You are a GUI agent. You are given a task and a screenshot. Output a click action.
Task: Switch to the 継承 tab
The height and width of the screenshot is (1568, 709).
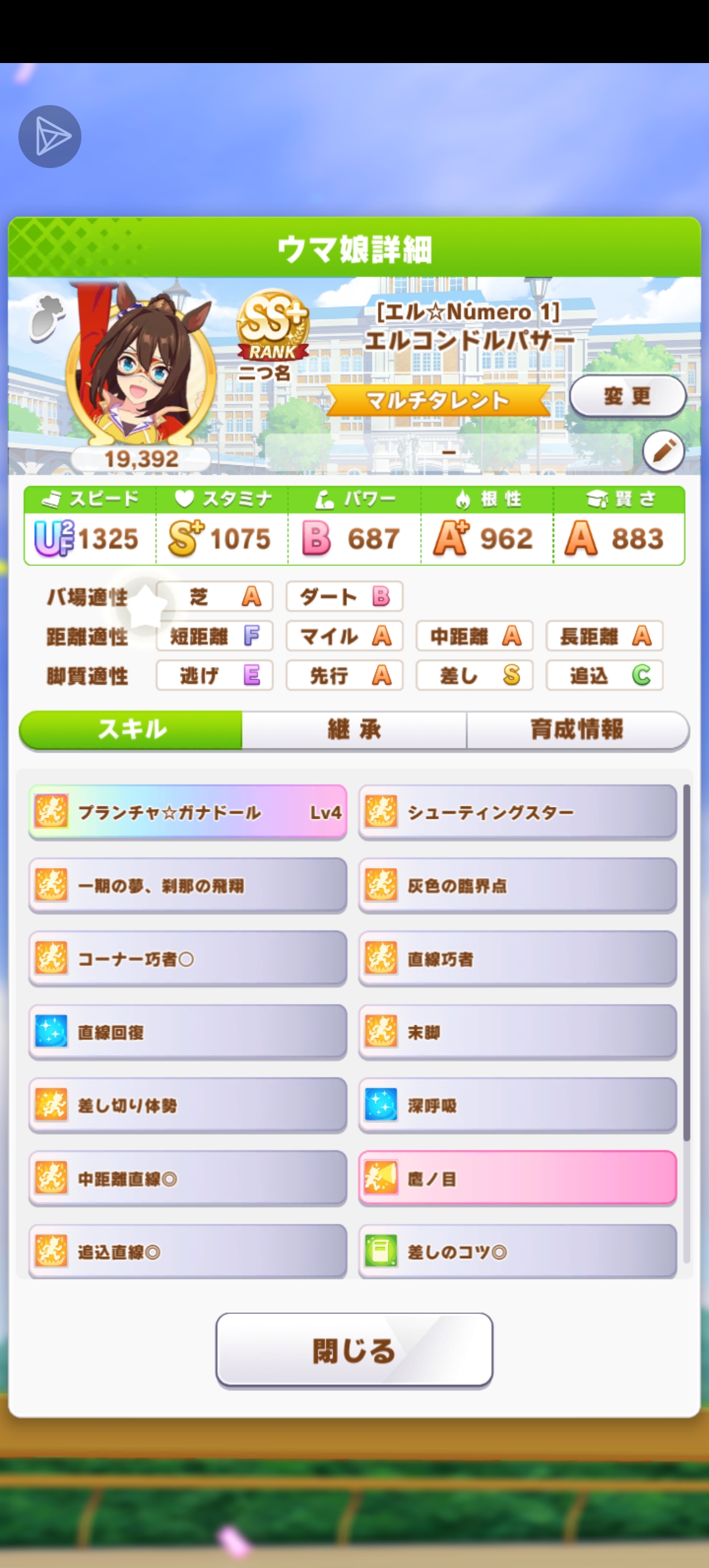point(354,730)
